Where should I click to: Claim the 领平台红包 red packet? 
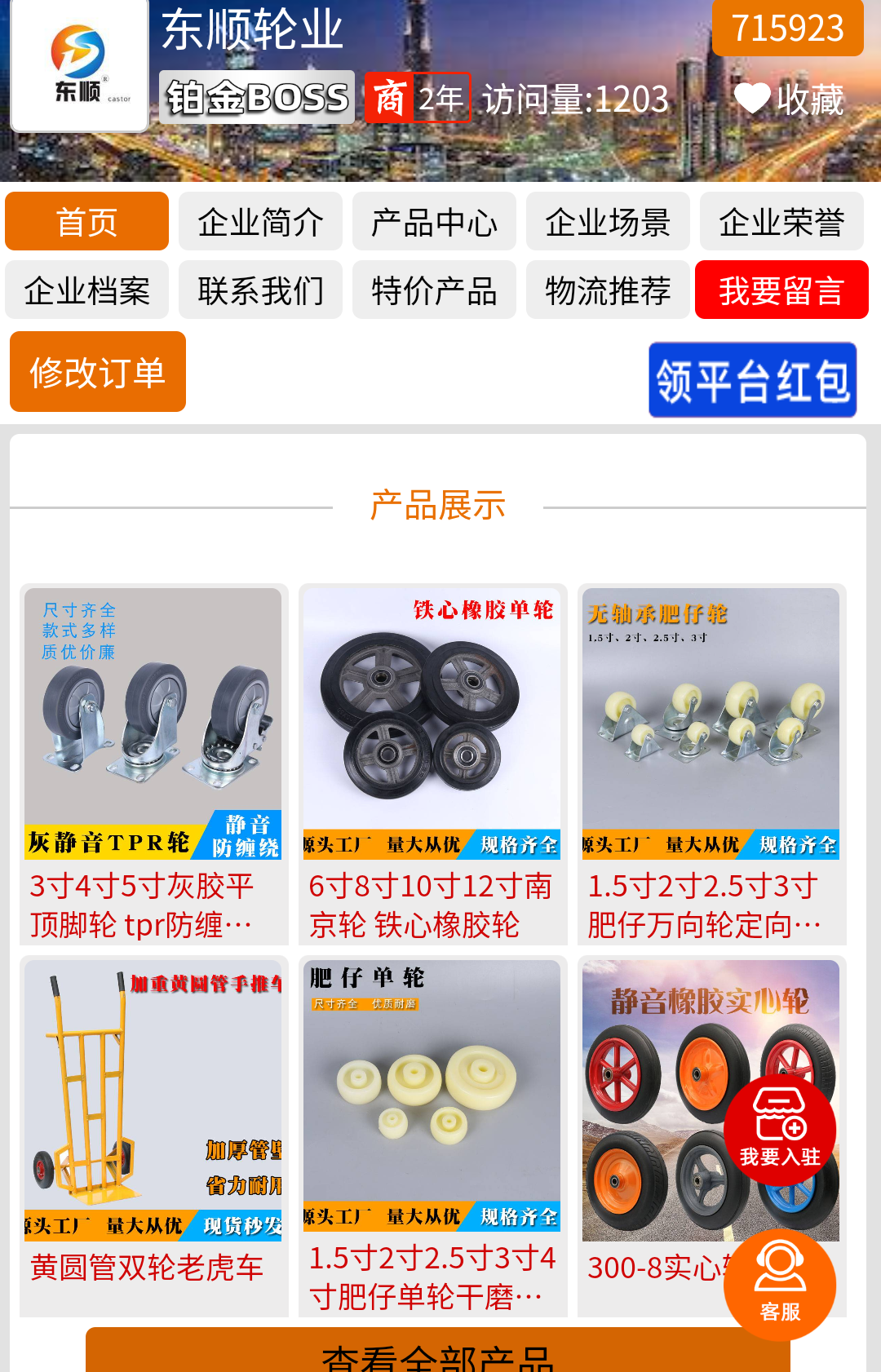coord(752,380)
